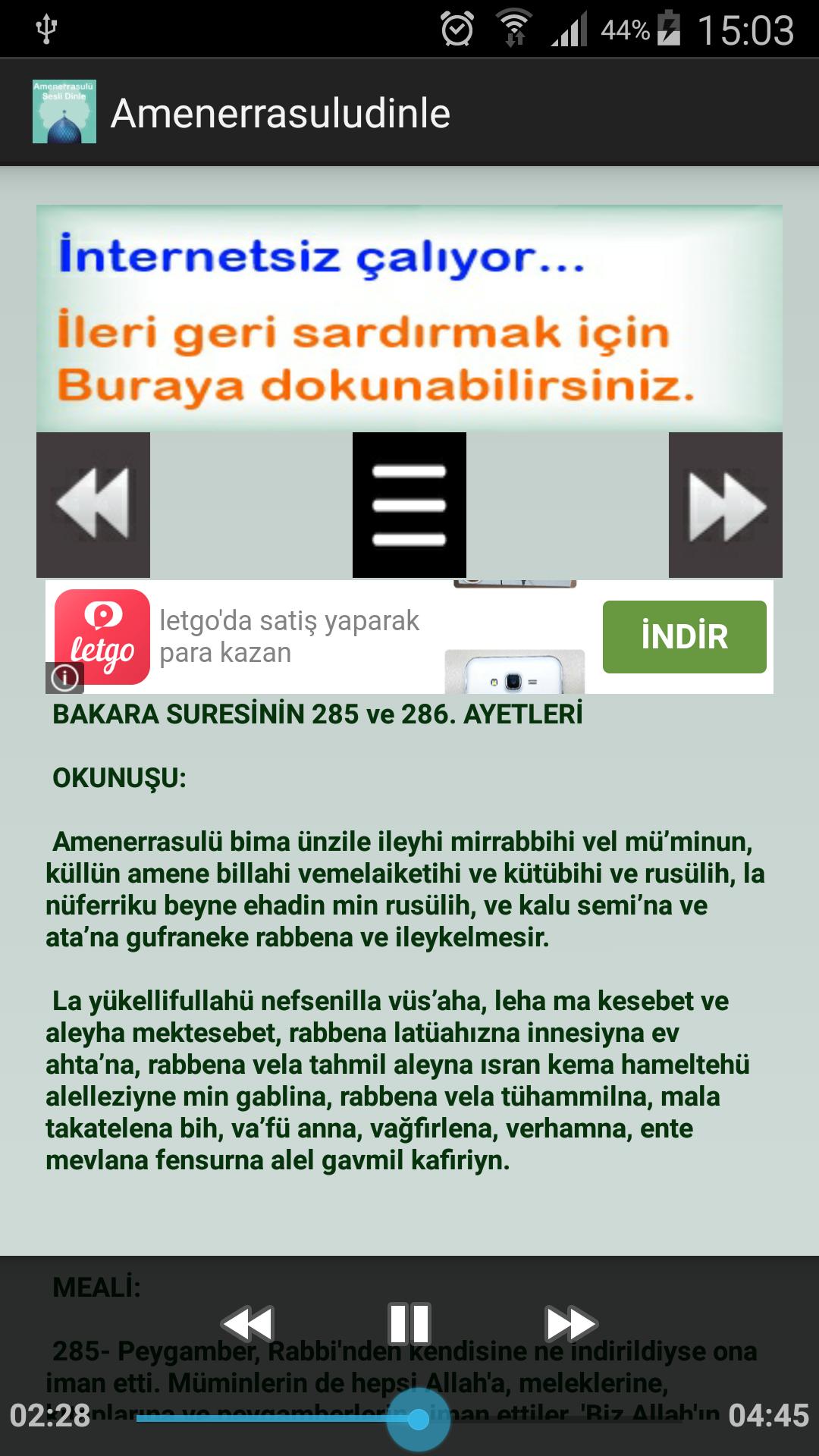Fast-forward using the media controller overlay
This screenshot has width=819, height=1456.
tap(570, 1323)
